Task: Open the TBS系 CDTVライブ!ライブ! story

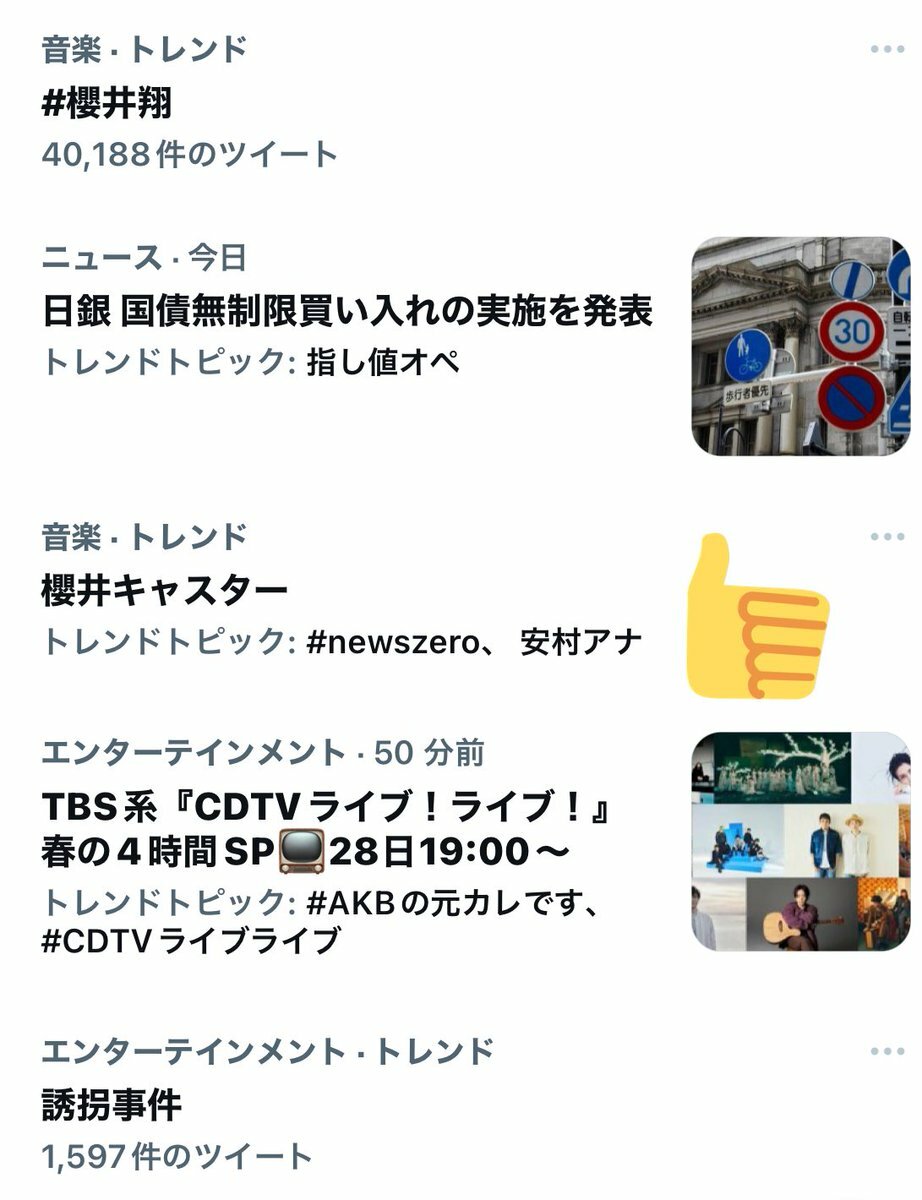Action: (329, 826)
